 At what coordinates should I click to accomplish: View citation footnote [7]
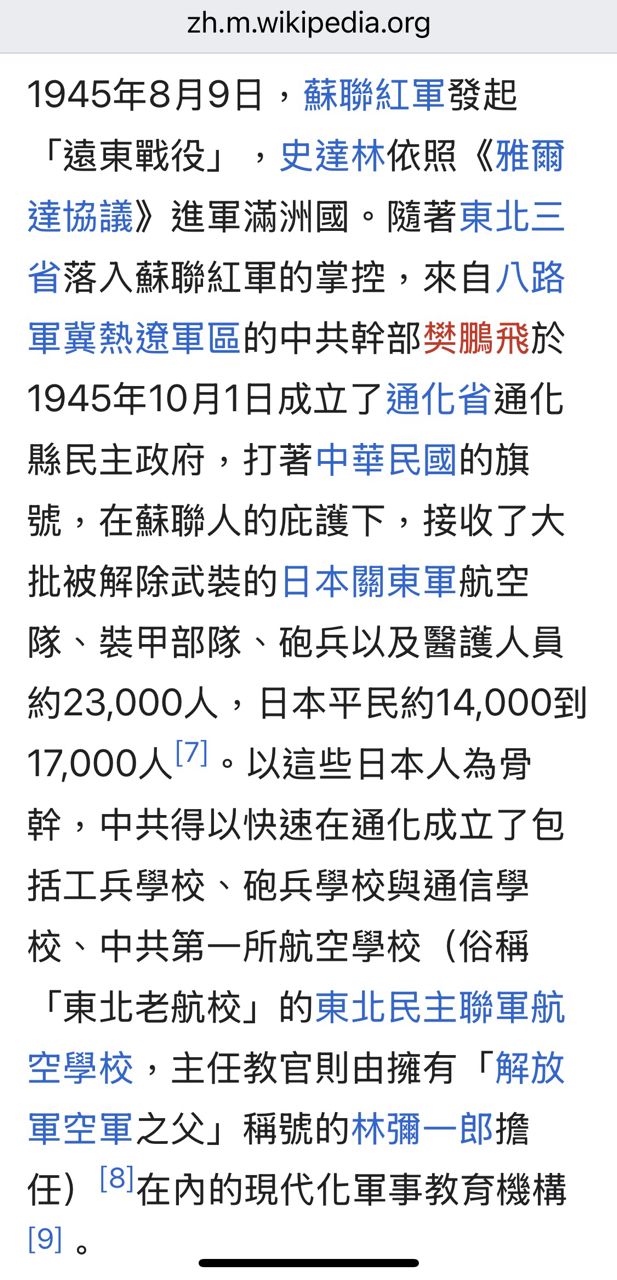coord(190,753)
